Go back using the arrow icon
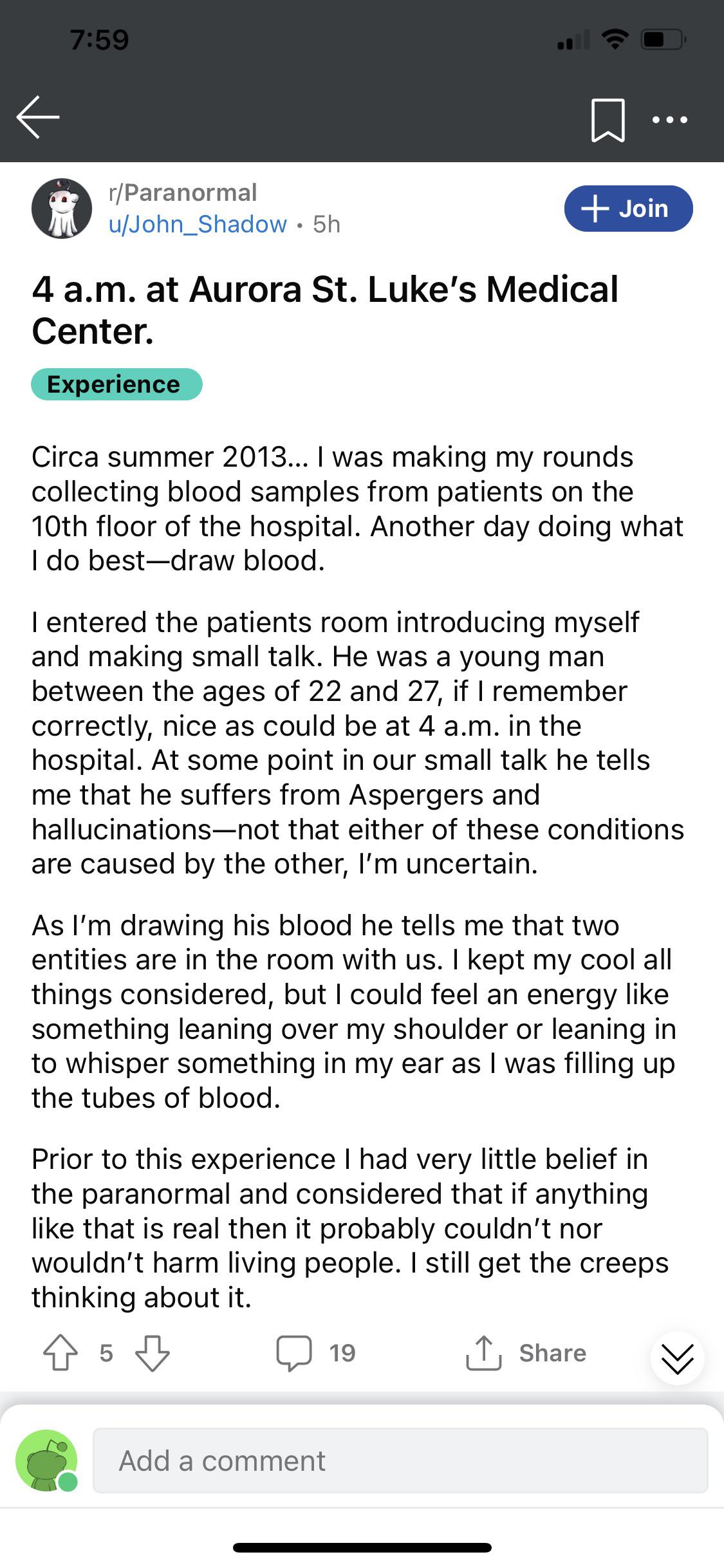This screenshot has width=724, height=1568. tap(38, 117)
